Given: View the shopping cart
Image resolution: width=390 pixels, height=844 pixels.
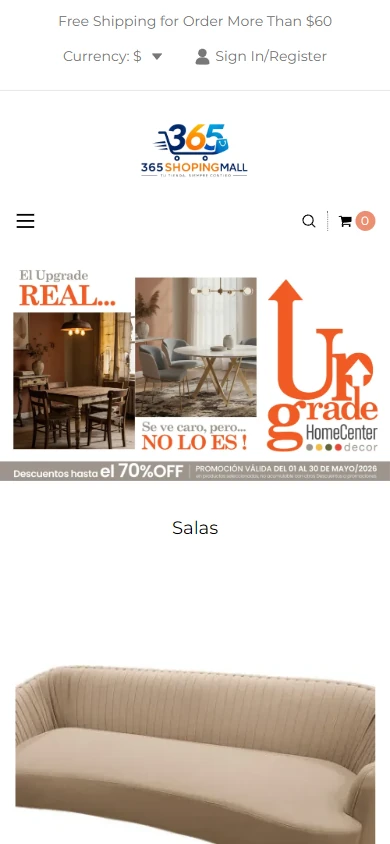Looking at the screenshot, I should click(356, 221).
